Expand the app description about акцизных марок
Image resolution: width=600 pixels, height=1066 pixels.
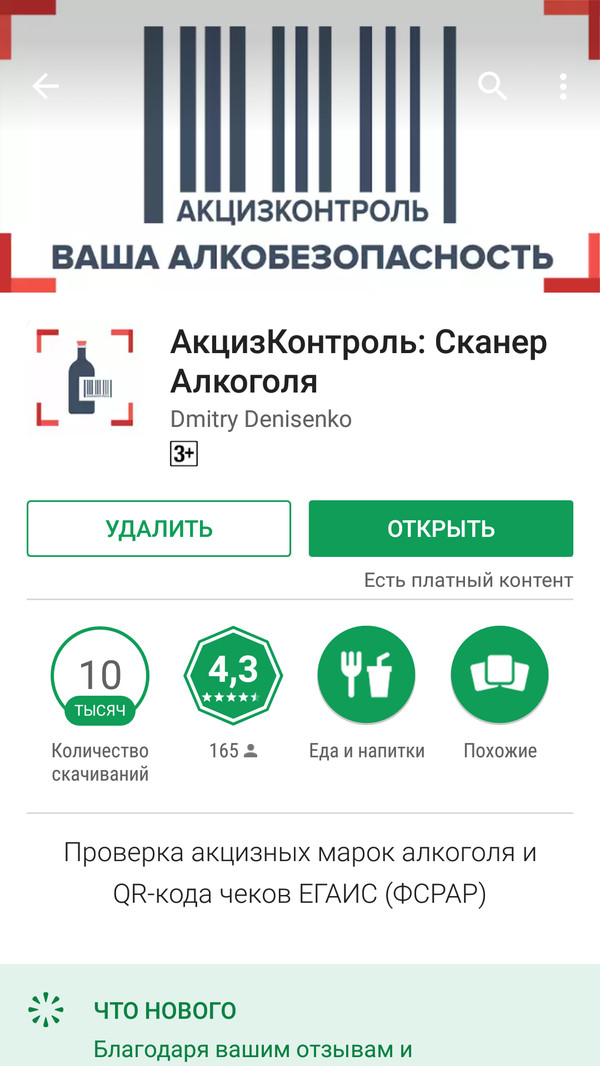pos(300,873)
